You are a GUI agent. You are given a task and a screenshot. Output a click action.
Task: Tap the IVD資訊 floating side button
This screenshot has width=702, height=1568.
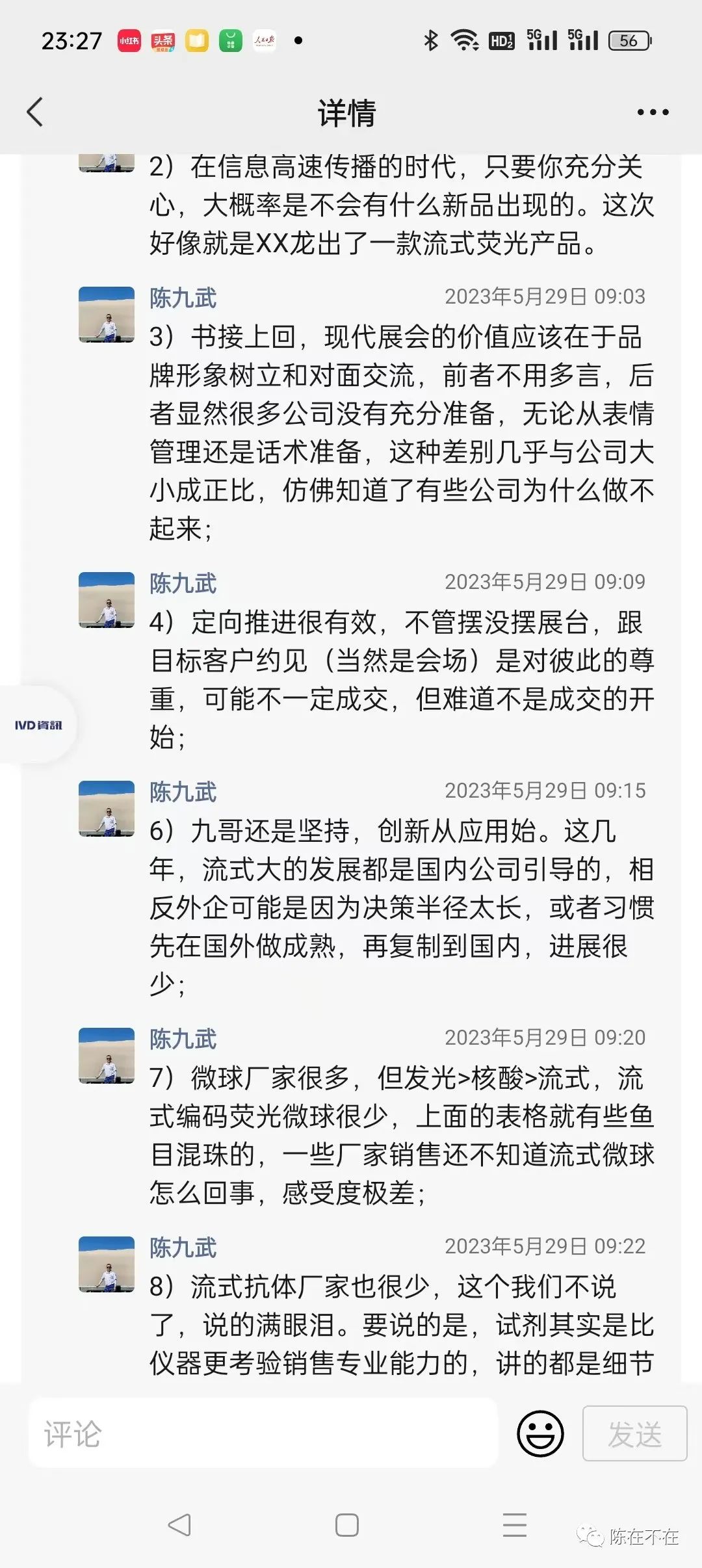click(x=38, y=725)
